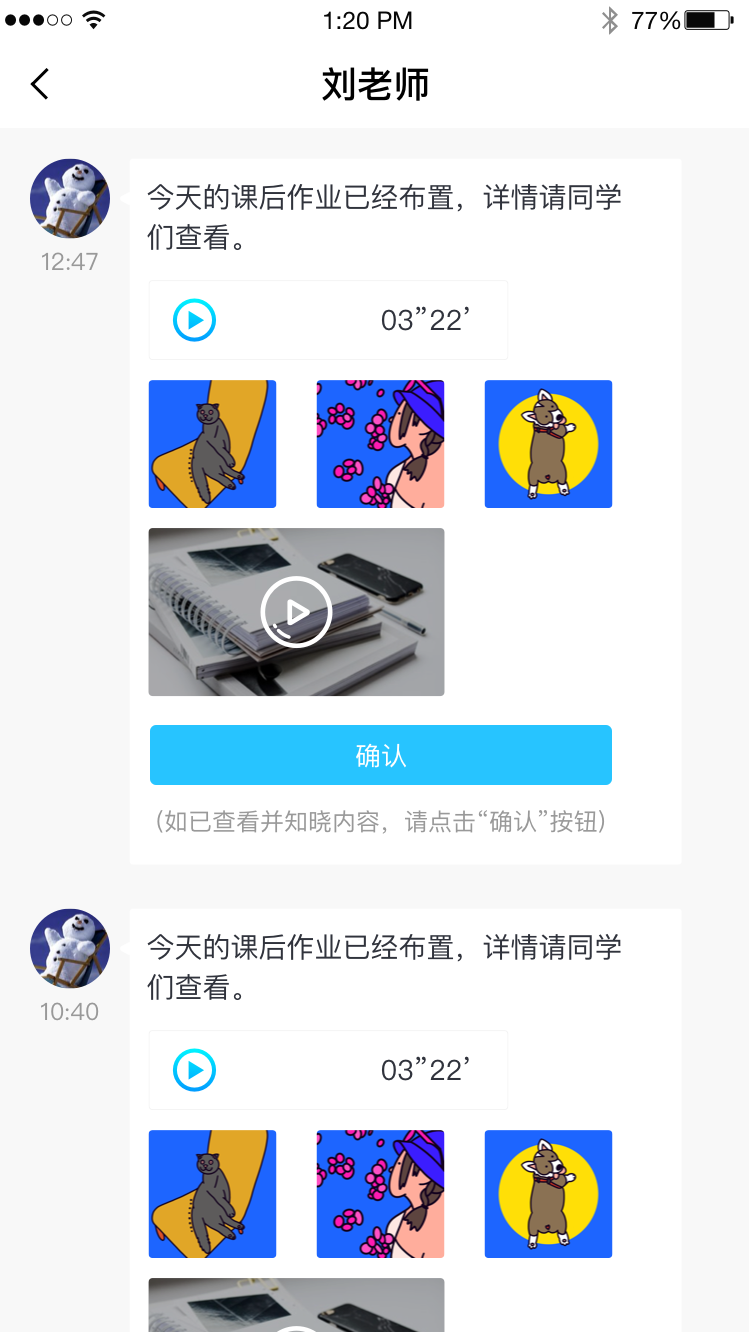Open the dancing dog image in the 12:47 message
The image size is (749, 1332).
click(548, 443)
